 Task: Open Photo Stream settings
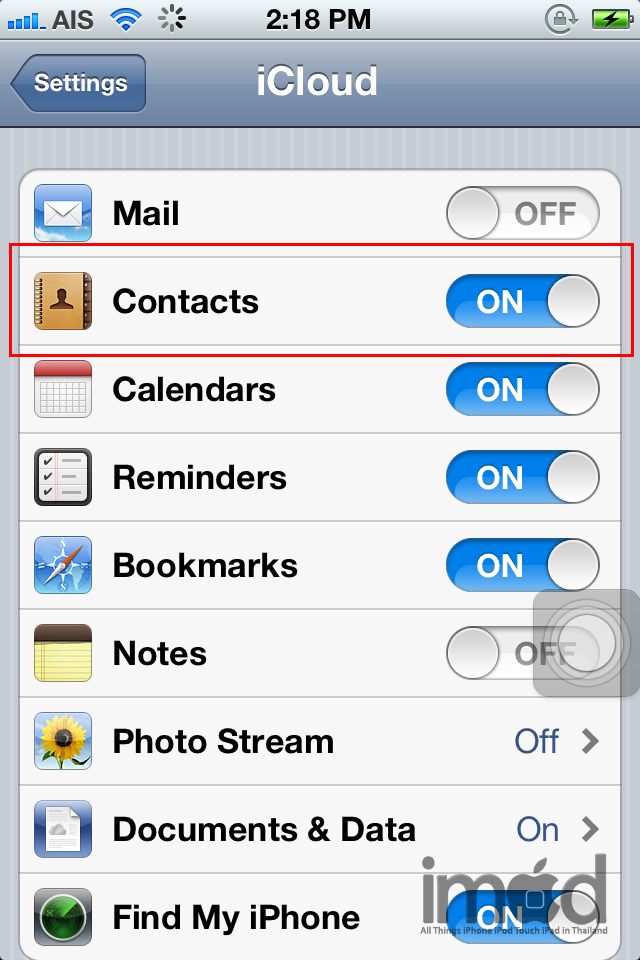point(318,741)
